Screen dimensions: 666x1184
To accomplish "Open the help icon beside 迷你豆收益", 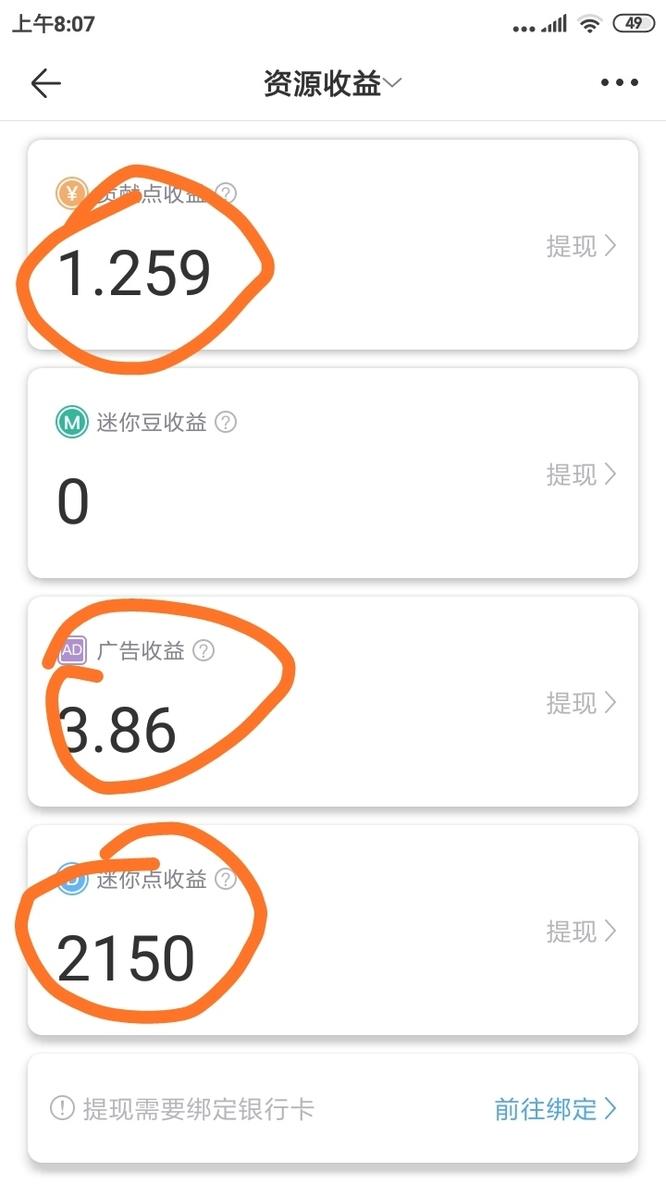I will pos(226,422).
